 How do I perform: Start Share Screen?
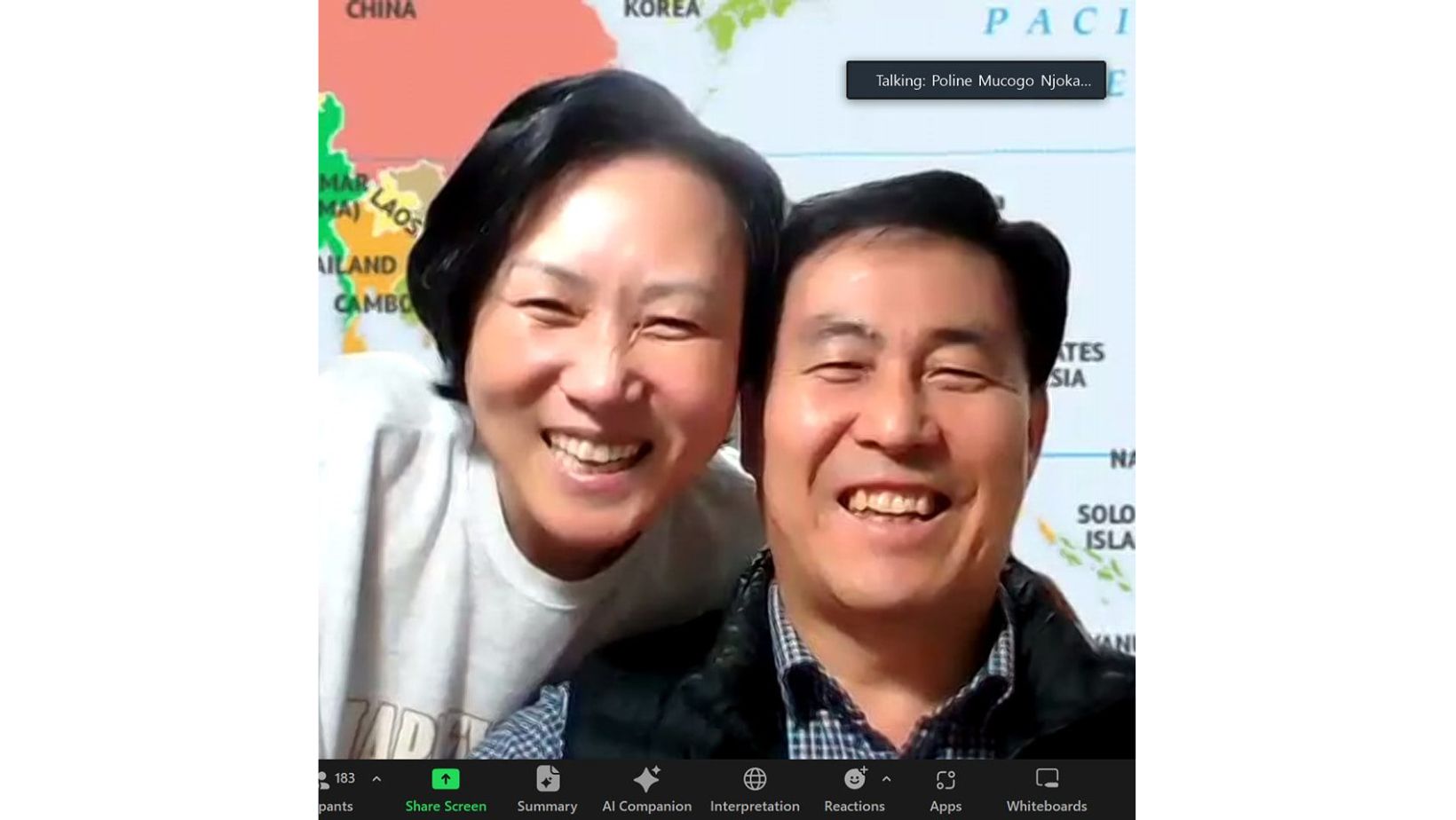click(x=446, y=788)
